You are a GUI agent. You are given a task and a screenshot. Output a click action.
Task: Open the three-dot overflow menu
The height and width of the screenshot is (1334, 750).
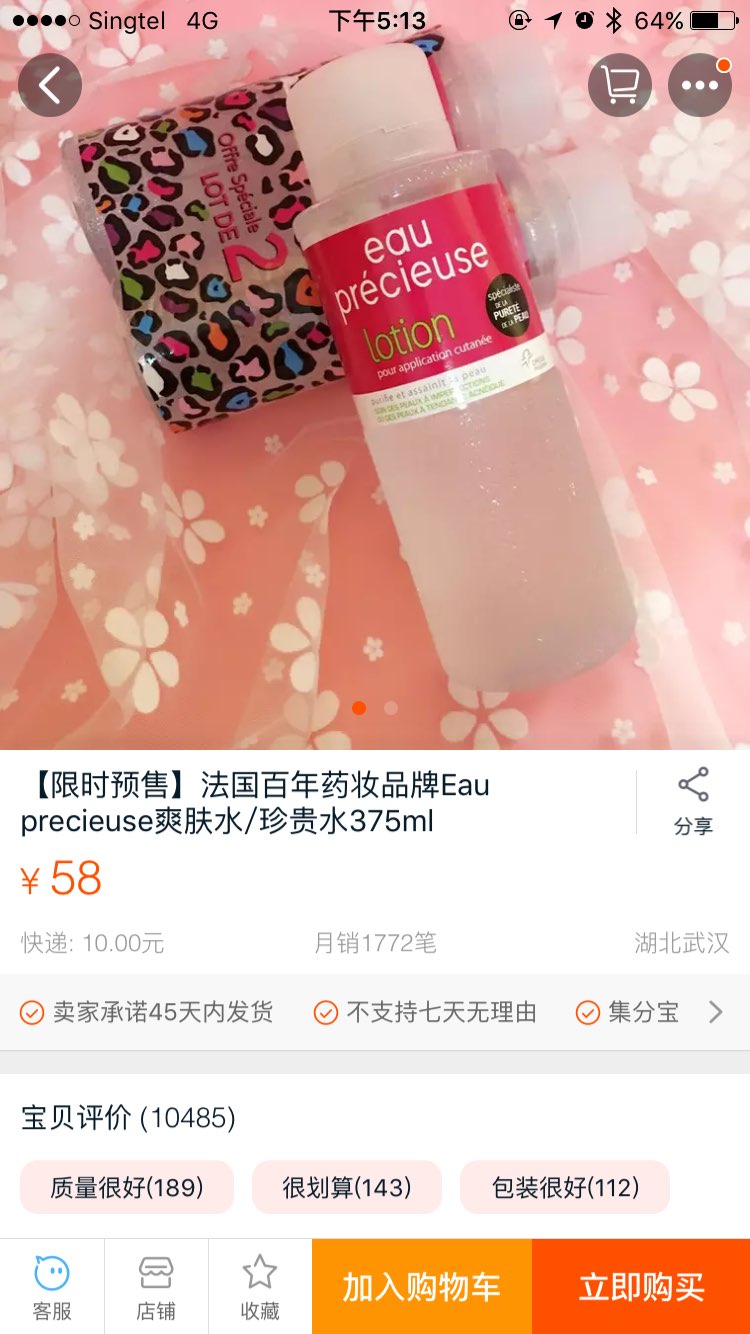tap(700, 85)
